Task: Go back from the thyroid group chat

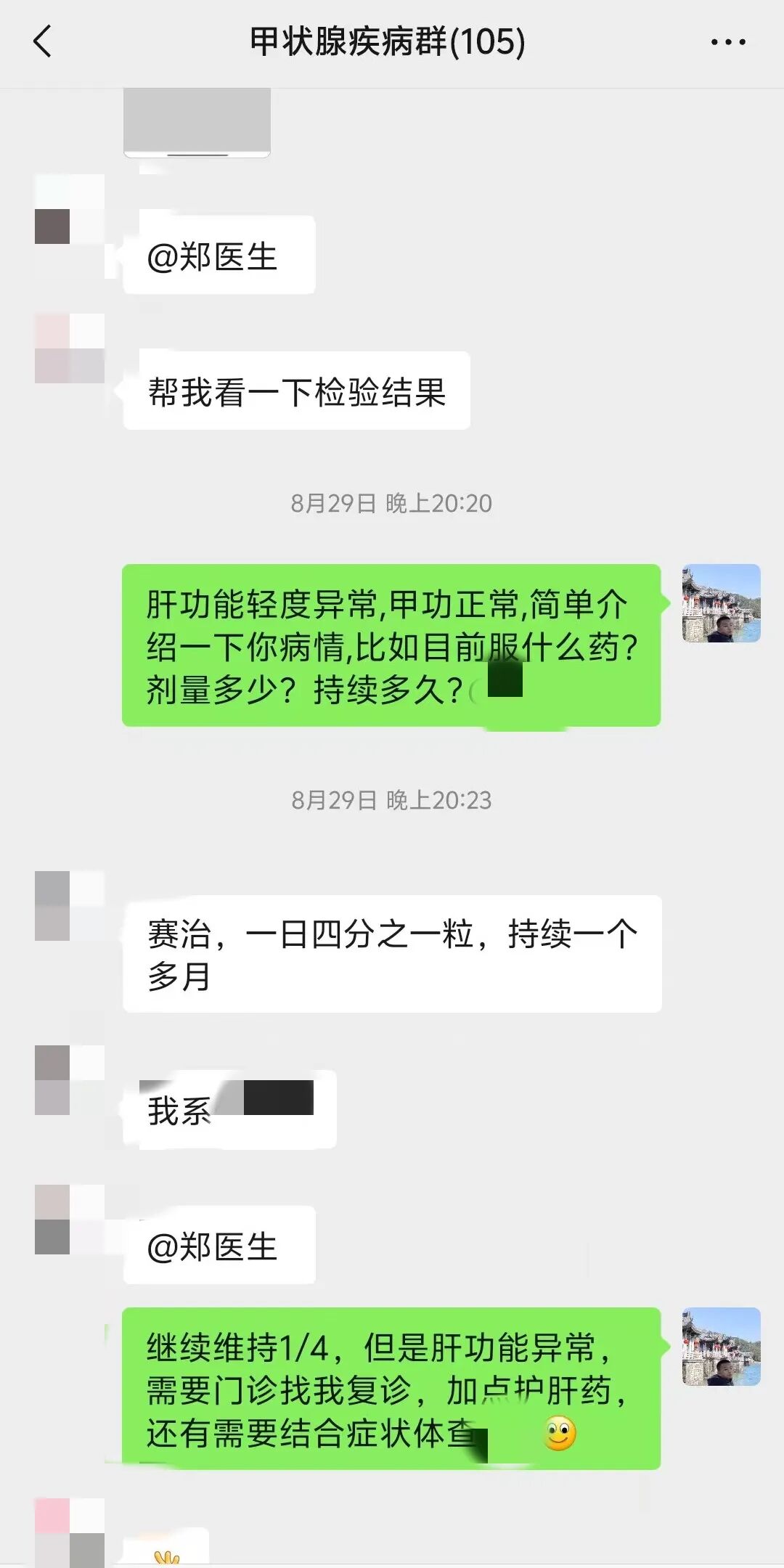Action: tap(44, 41)
